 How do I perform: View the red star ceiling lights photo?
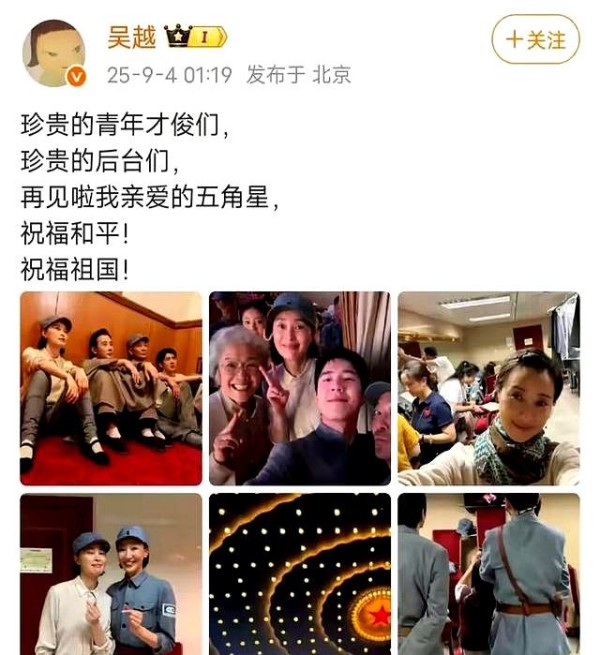coord(300,574)
